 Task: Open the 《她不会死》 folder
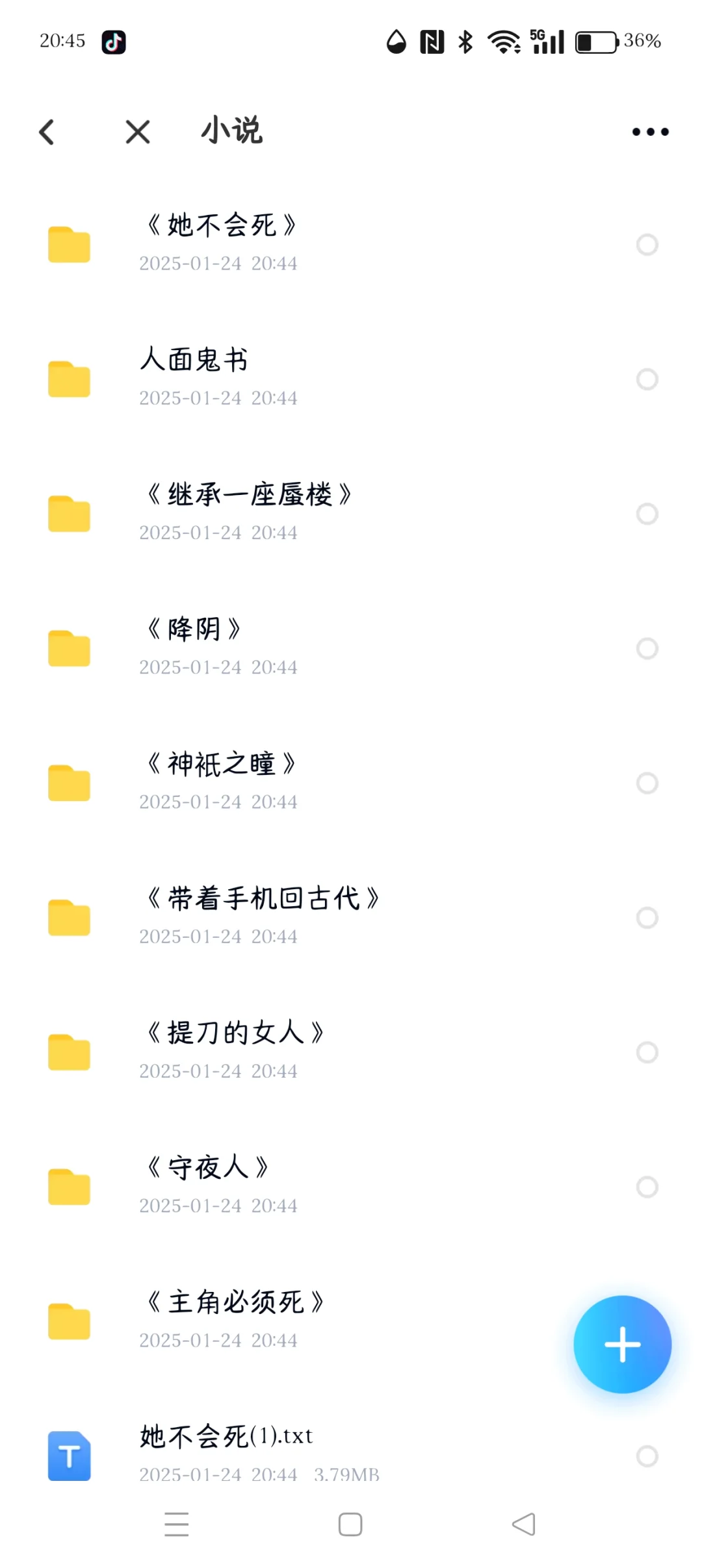click(x=351, y=244)
